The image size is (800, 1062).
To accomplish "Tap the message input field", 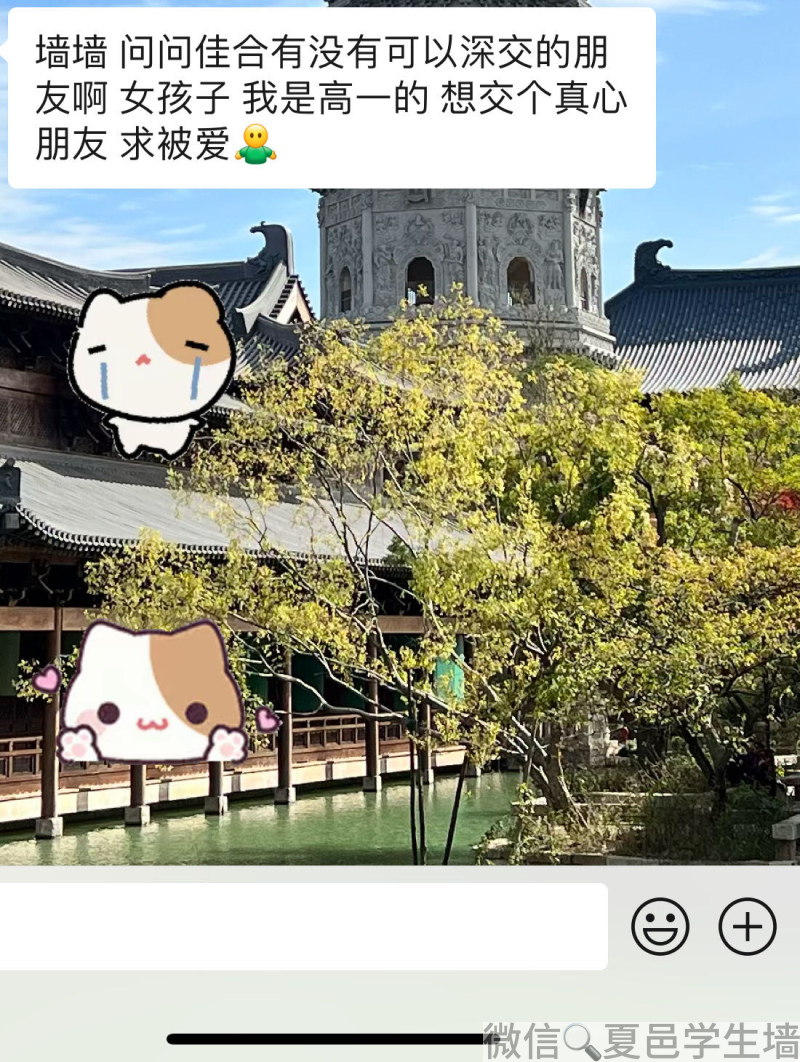I will tap(300, 926).
